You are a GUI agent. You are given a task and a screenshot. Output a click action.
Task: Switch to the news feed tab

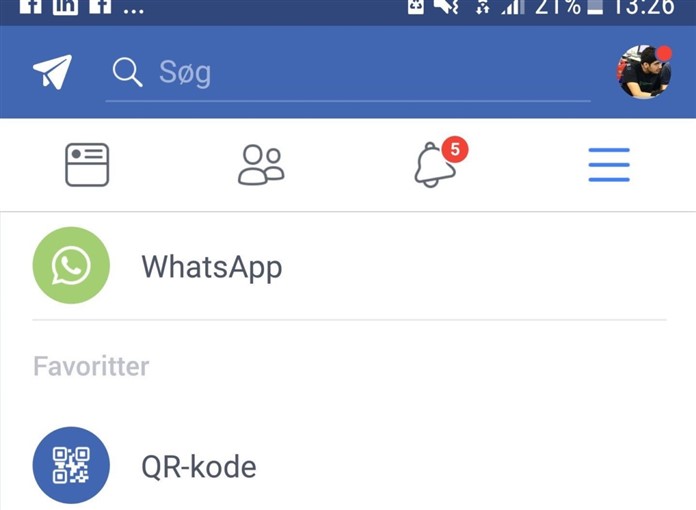point(87,165)
